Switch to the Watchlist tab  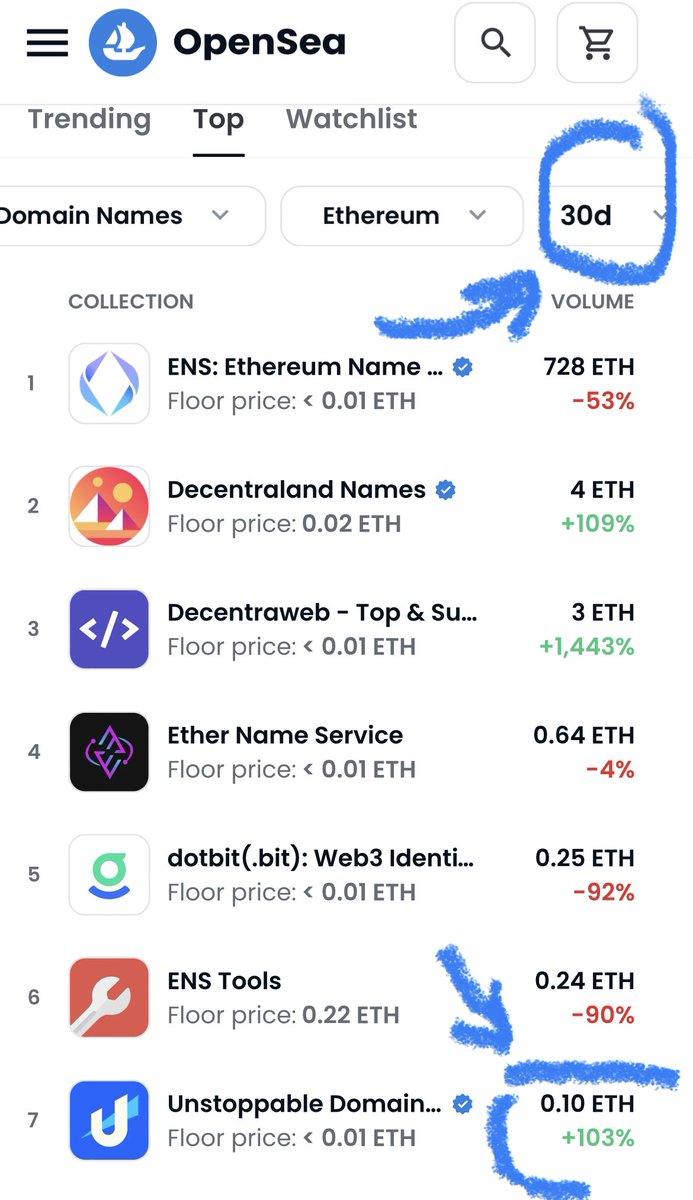click(351, 119)
